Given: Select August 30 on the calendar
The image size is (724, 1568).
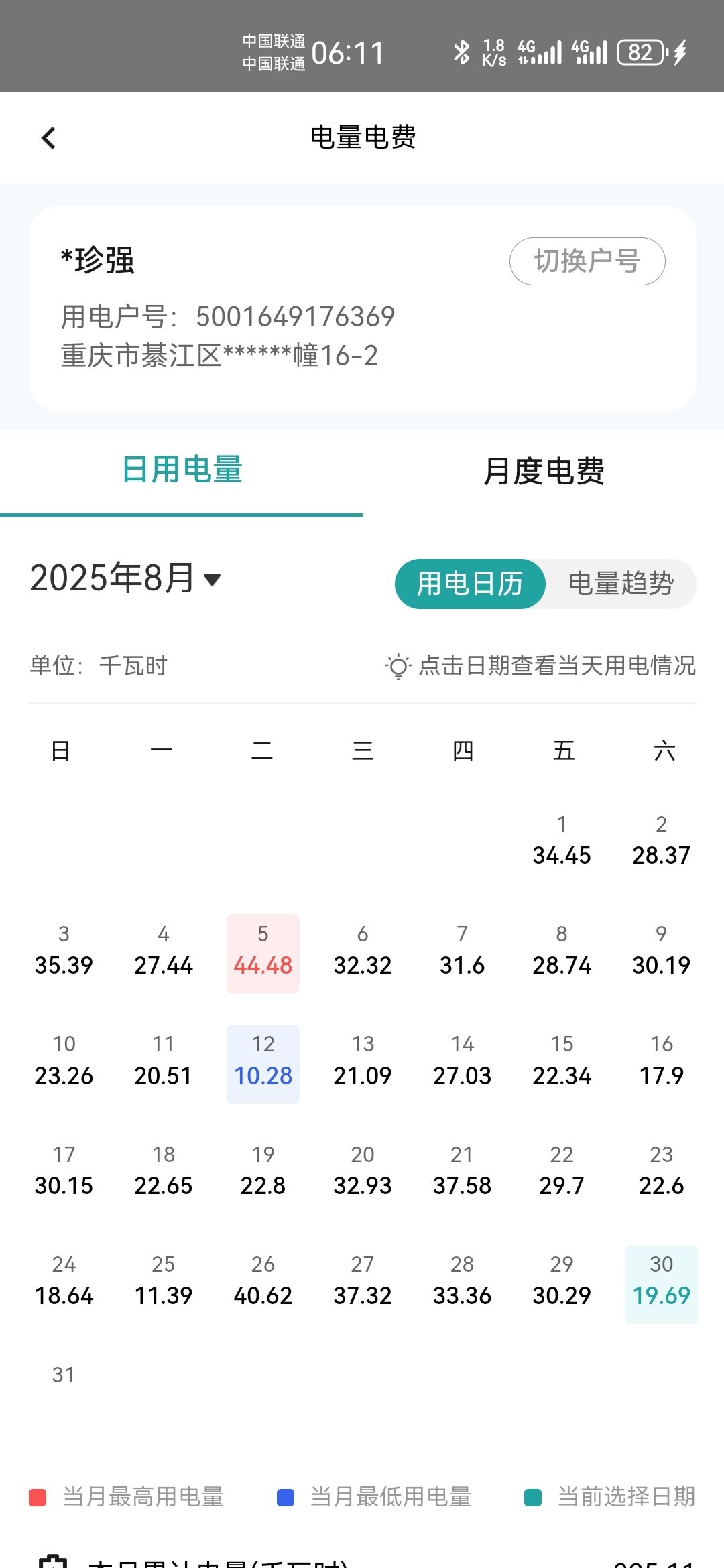Looking at the screenshot, I should [x=661, y=1283].
